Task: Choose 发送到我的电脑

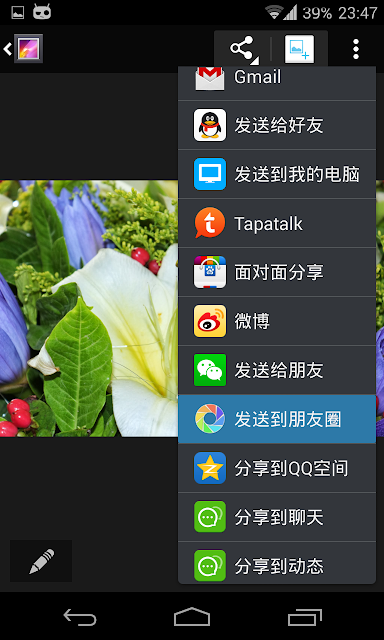Action: [x=277, y=174]
